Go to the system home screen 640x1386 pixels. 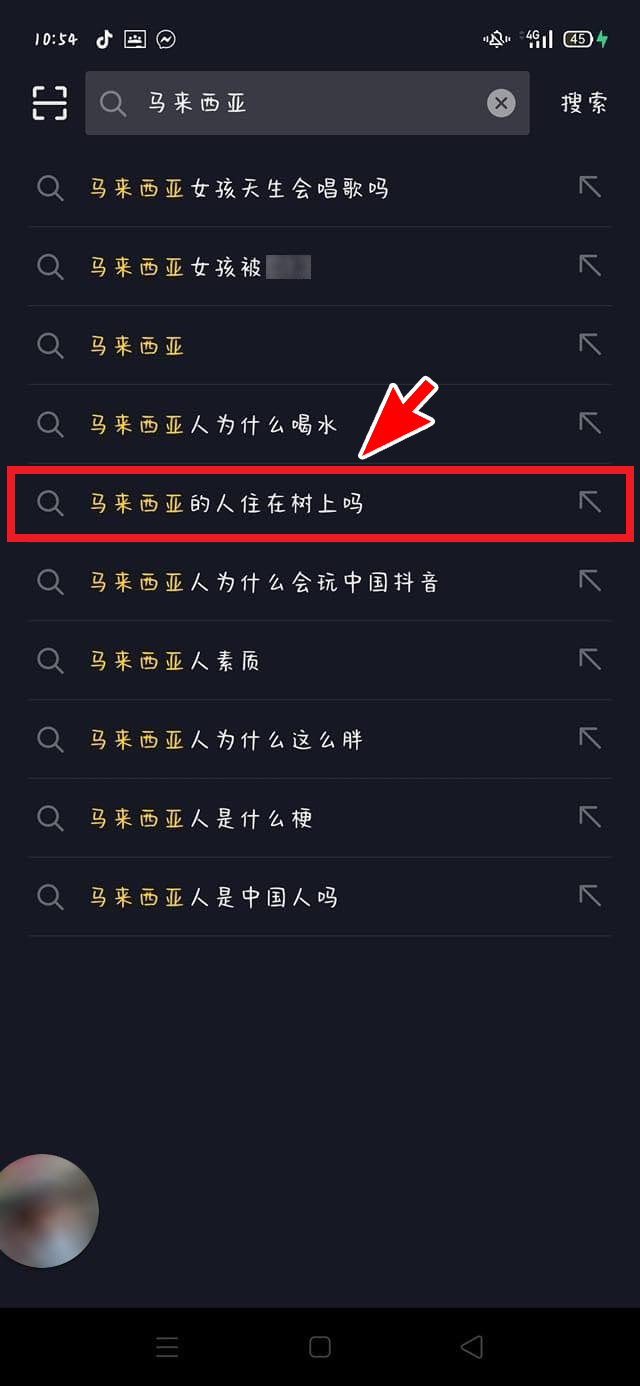pyautogui.click(x=320, y=1347)
